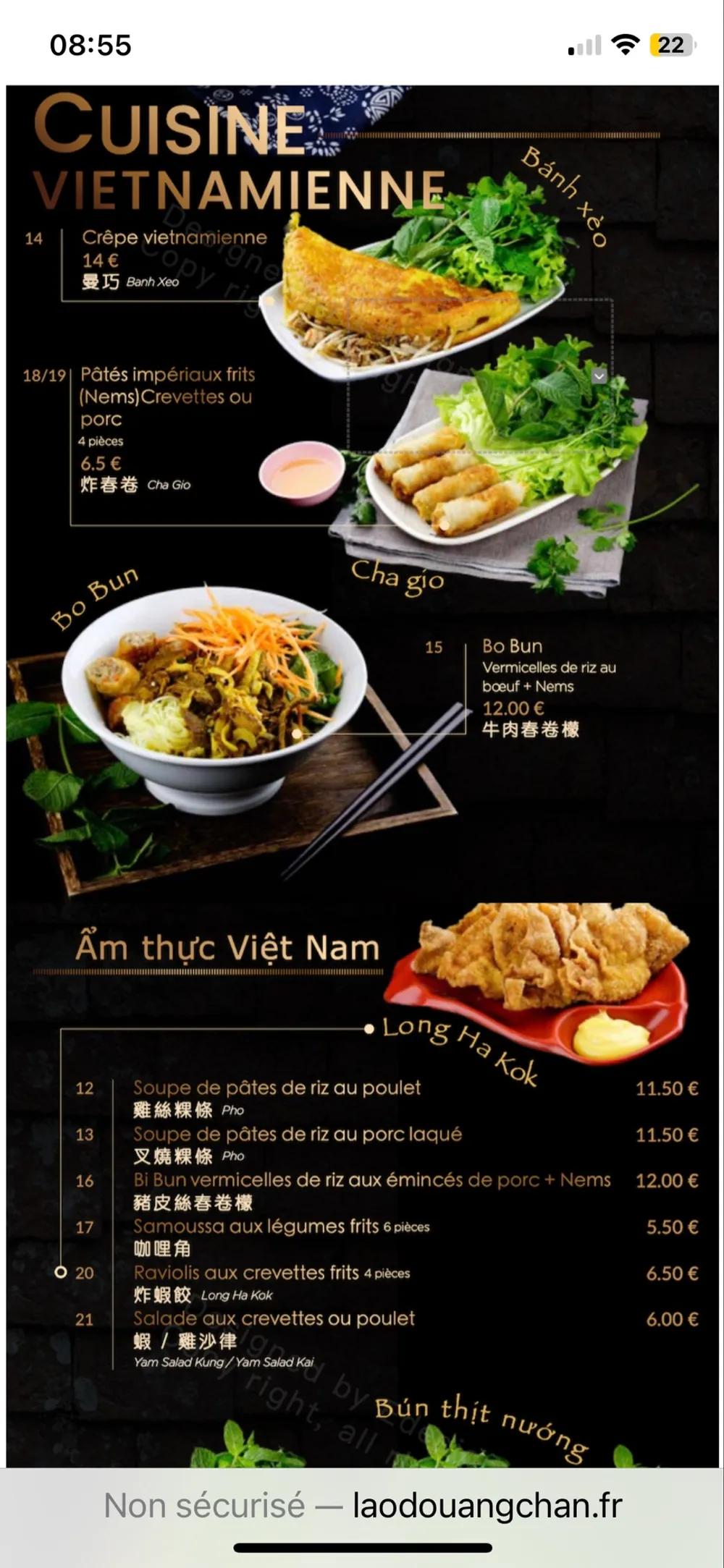The image size is (724, 1568).
Task: Tap the laodouangchan.fr address bar
Action: pyautogui.click(x=362, y=1506)
